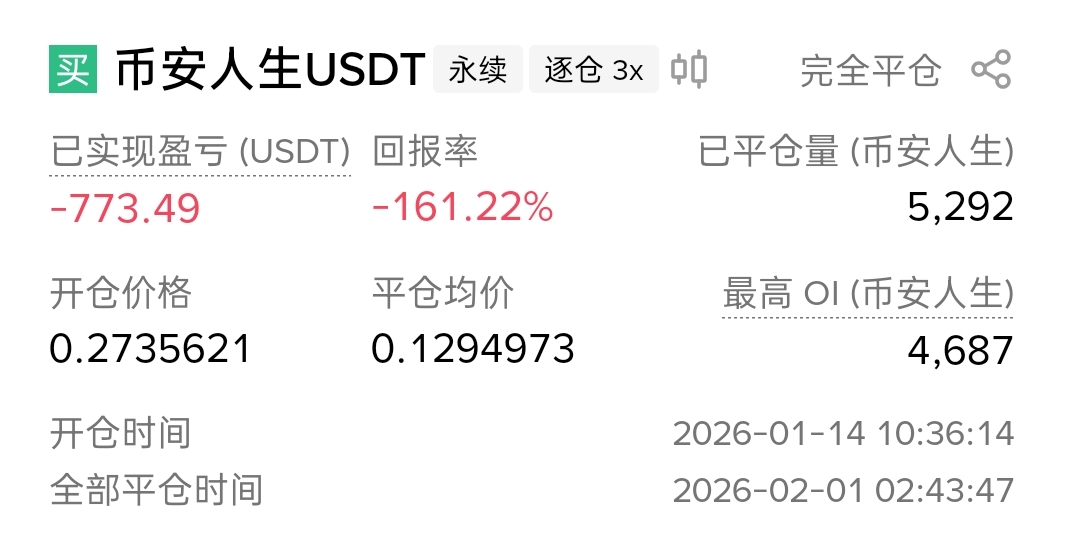The height and width of the screenshot is (547, 1071).
Task: Share this closed position record
Action: (991, 69)
